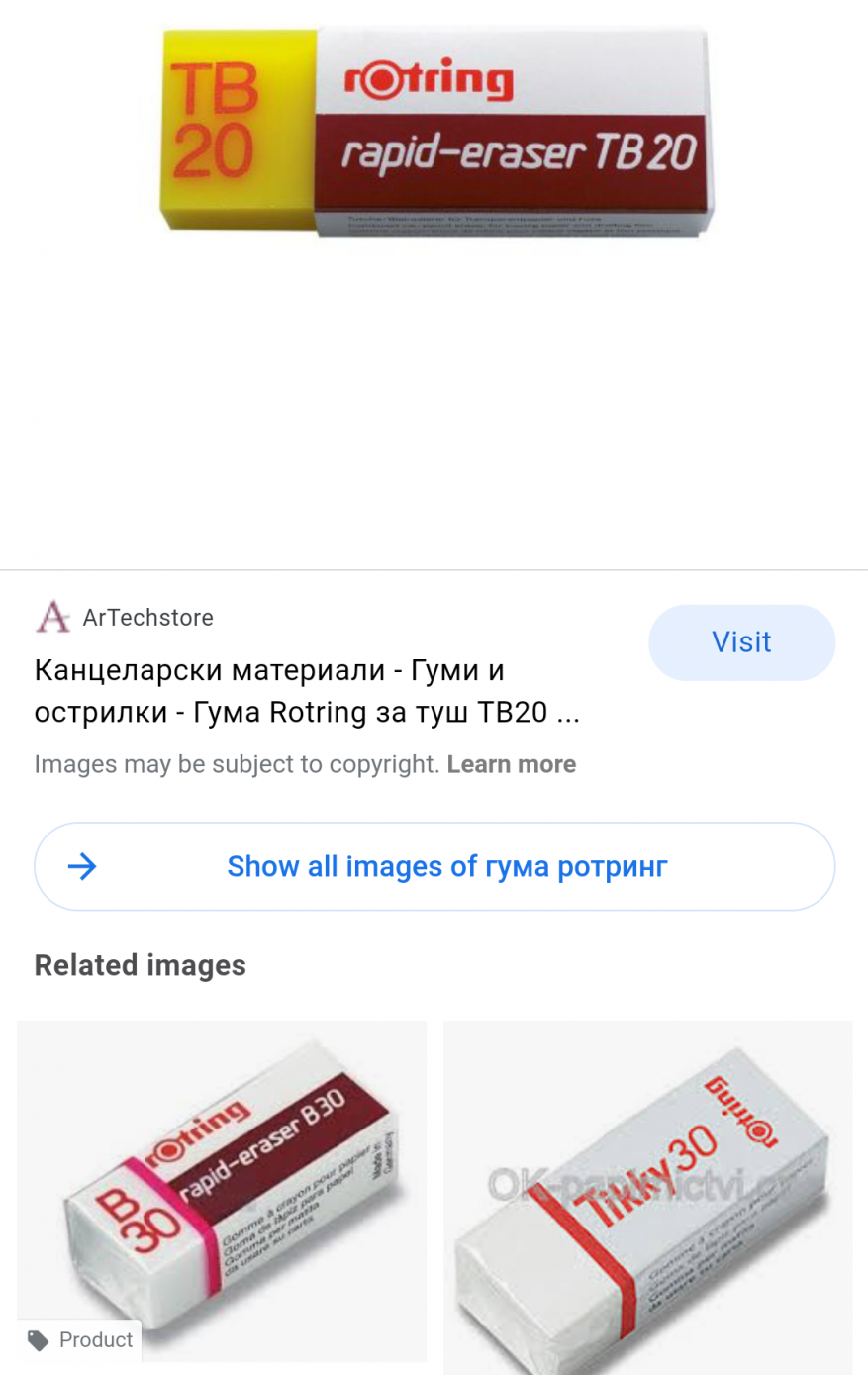The image size is (868, 1375).
Task: Open the Tikky 30 related image
Action: click(x=647, y=1193)
